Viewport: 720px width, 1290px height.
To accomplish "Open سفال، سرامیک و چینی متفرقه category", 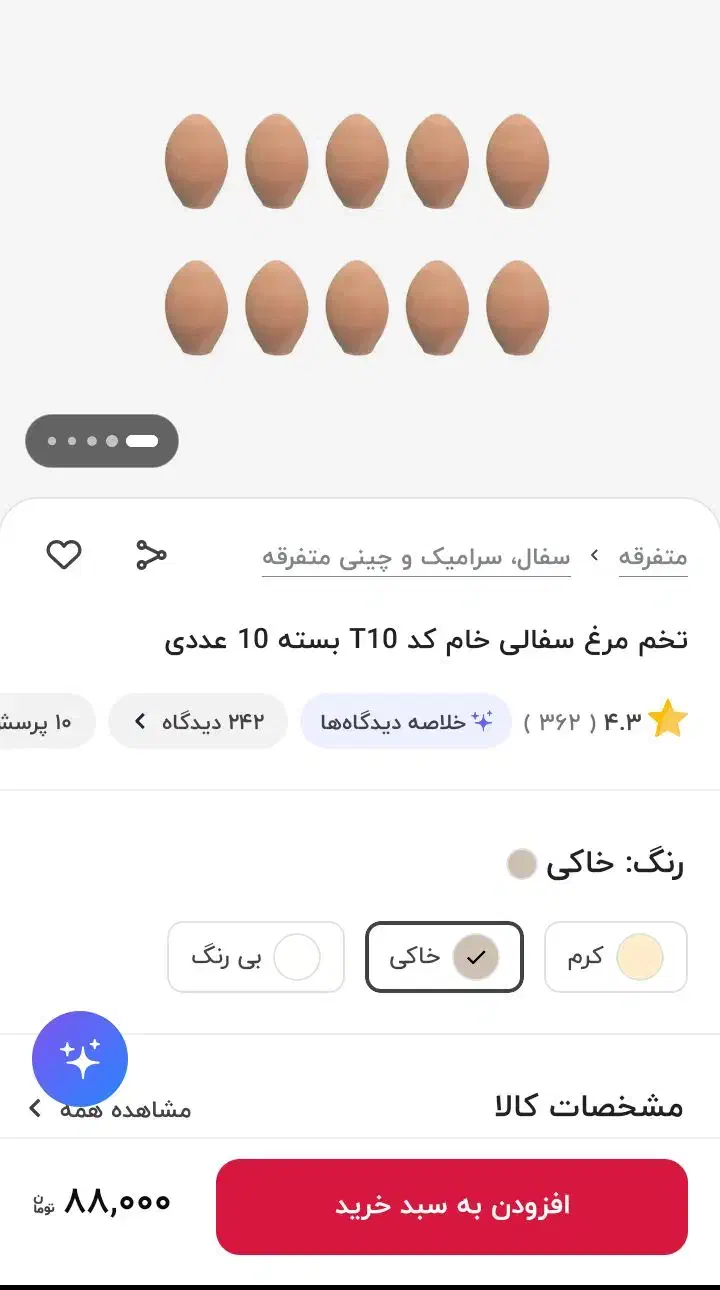I will point(418,557).
